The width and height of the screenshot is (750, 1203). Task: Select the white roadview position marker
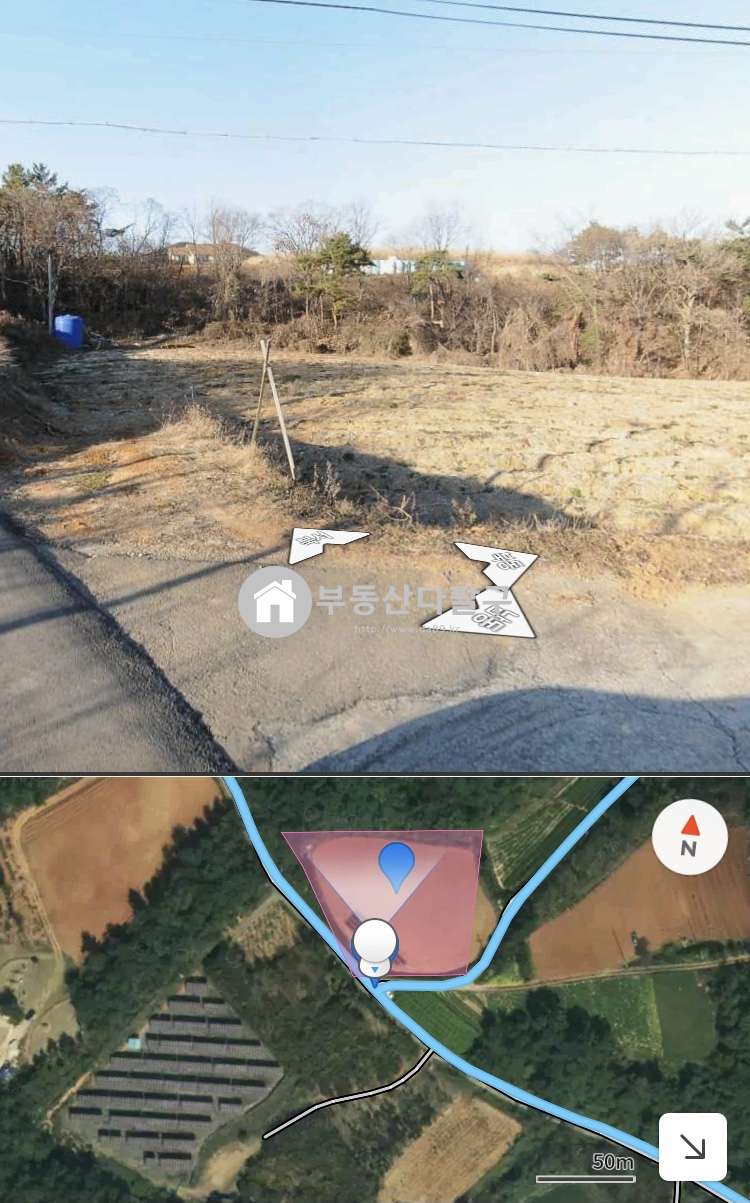tap(375, 941)
